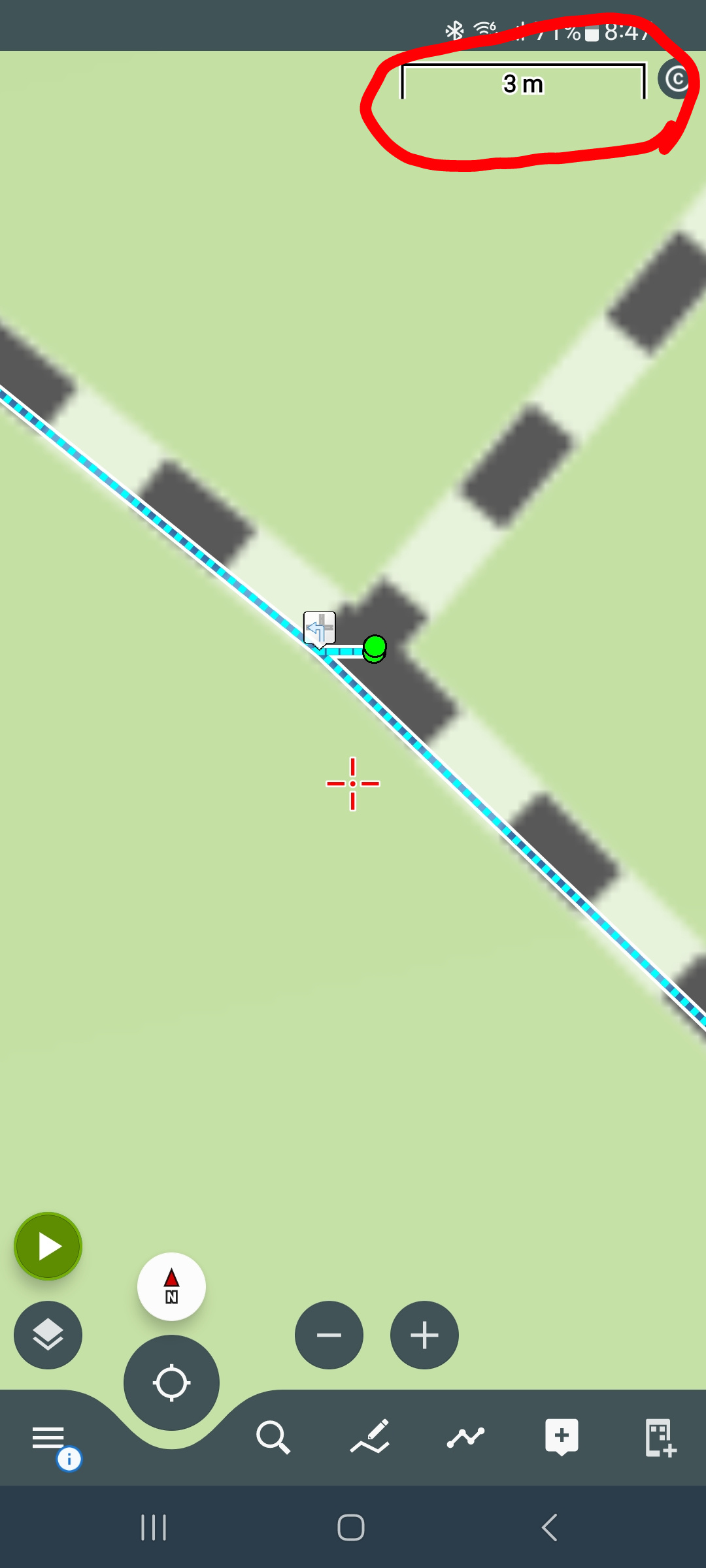
Task: Open the tracks graph tool
Action: pyautogui.click(x=465, y=1437)
